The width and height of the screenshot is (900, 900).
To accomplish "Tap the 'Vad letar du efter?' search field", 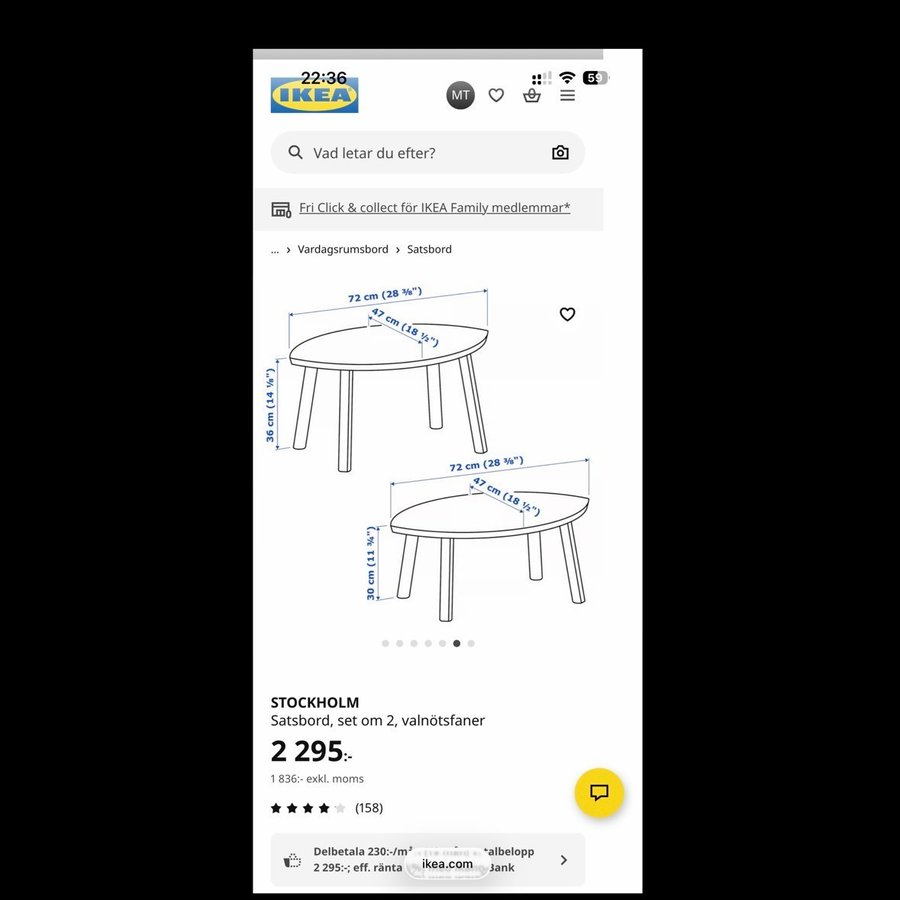I will pyautogui.click(x=420, y=153).
